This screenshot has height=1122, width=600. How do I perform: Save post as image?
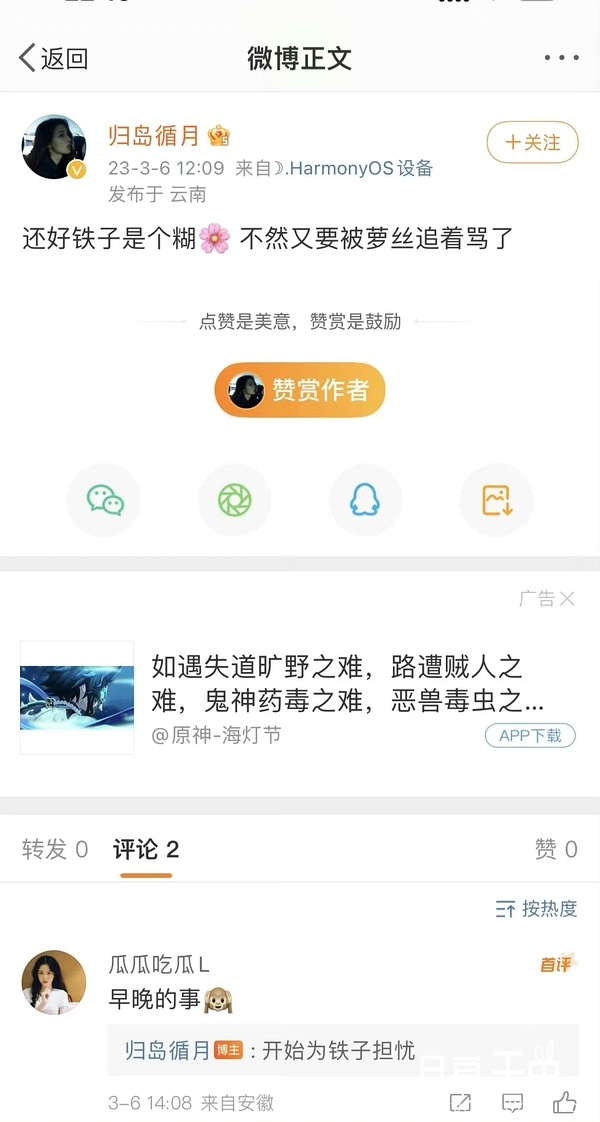(496, 500)
